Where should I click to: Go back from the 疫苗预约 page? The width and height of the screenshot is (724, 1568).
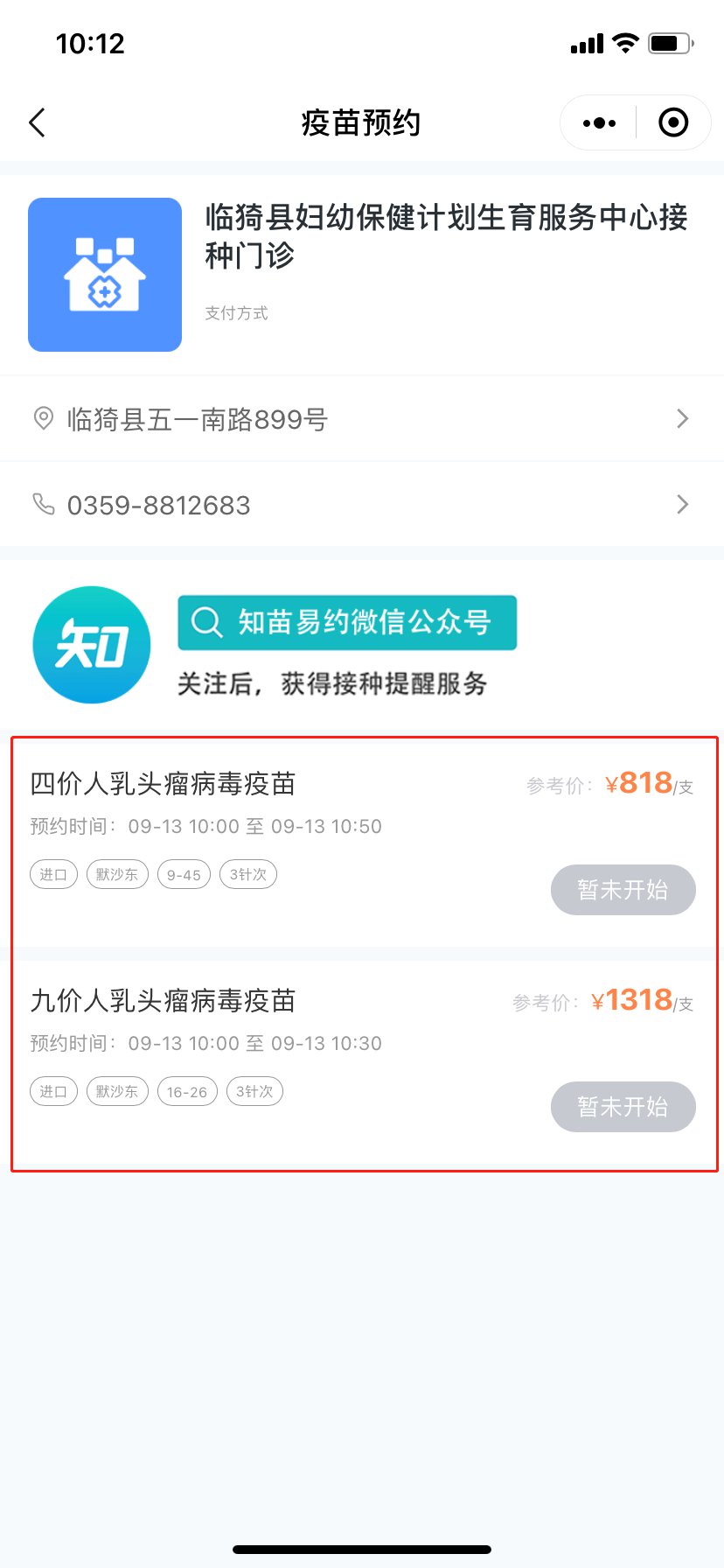pyautogui.click(x=37, y=123)
